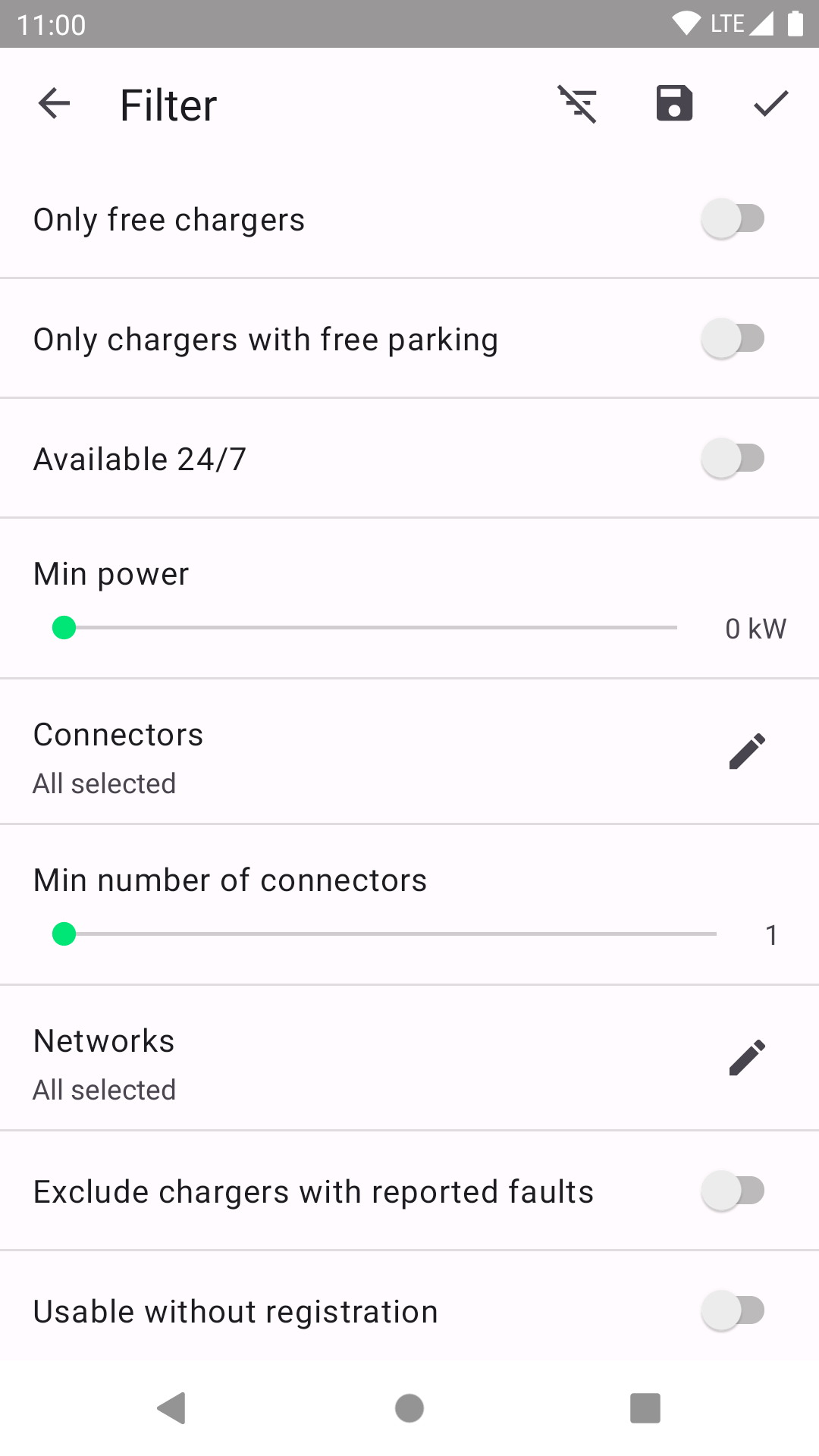Apply filters with the checkmark

pos(770,104)
